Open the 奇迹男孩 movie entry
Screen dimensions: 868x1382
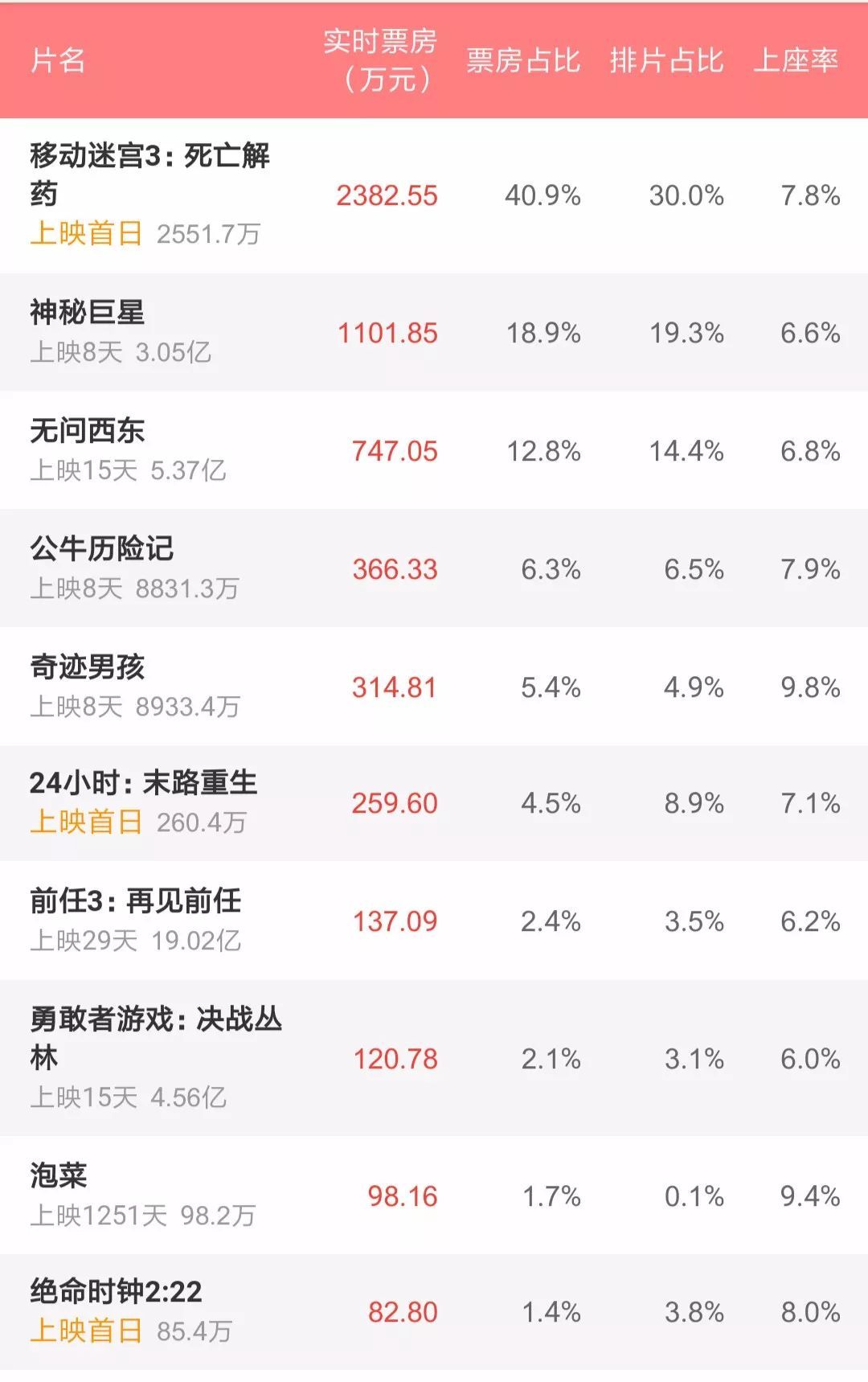pyautogui.click(x=87, y=667)
